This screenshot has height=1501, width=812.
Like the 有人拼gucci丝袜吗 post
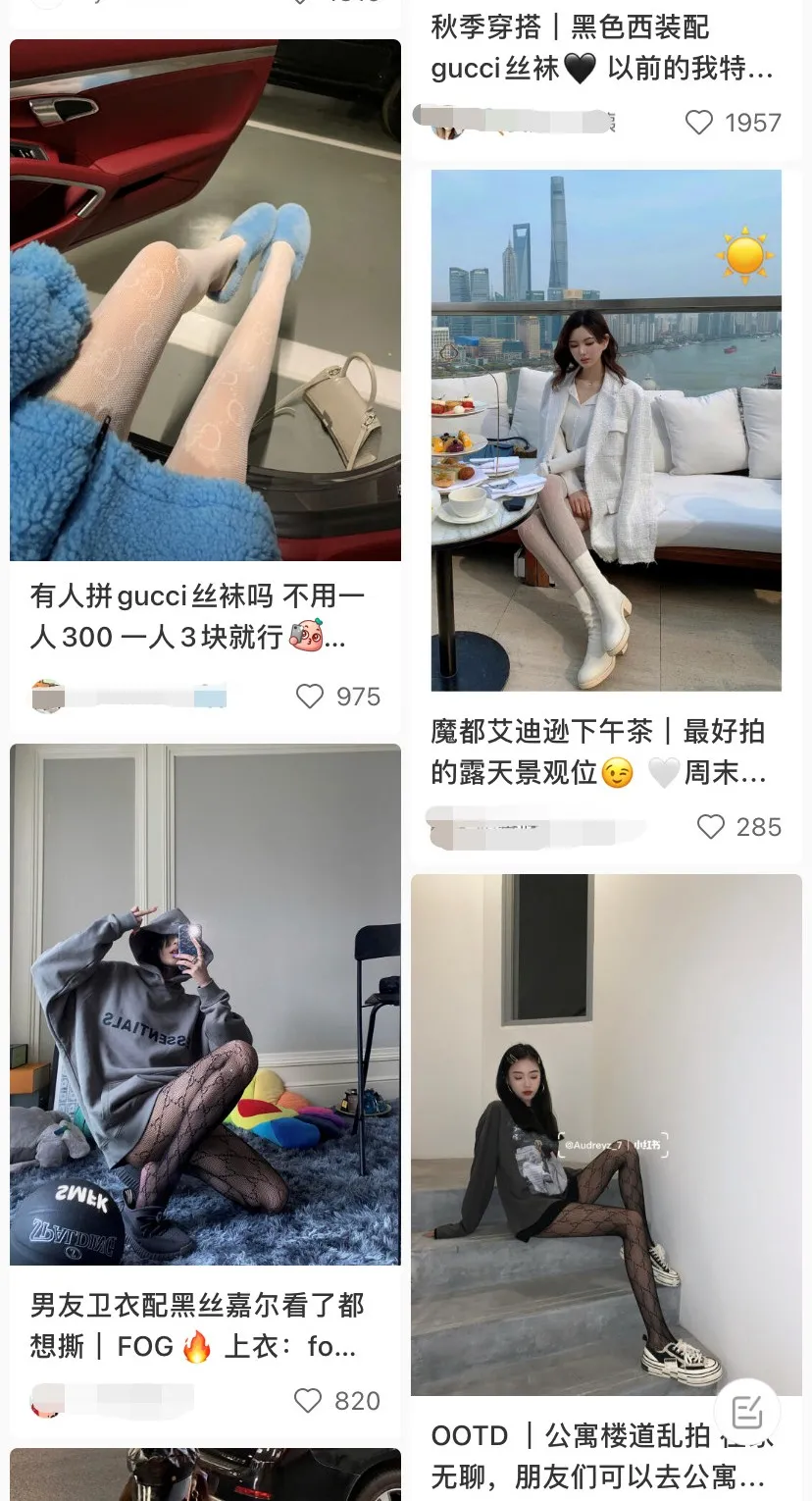click(x=310, y=697)
